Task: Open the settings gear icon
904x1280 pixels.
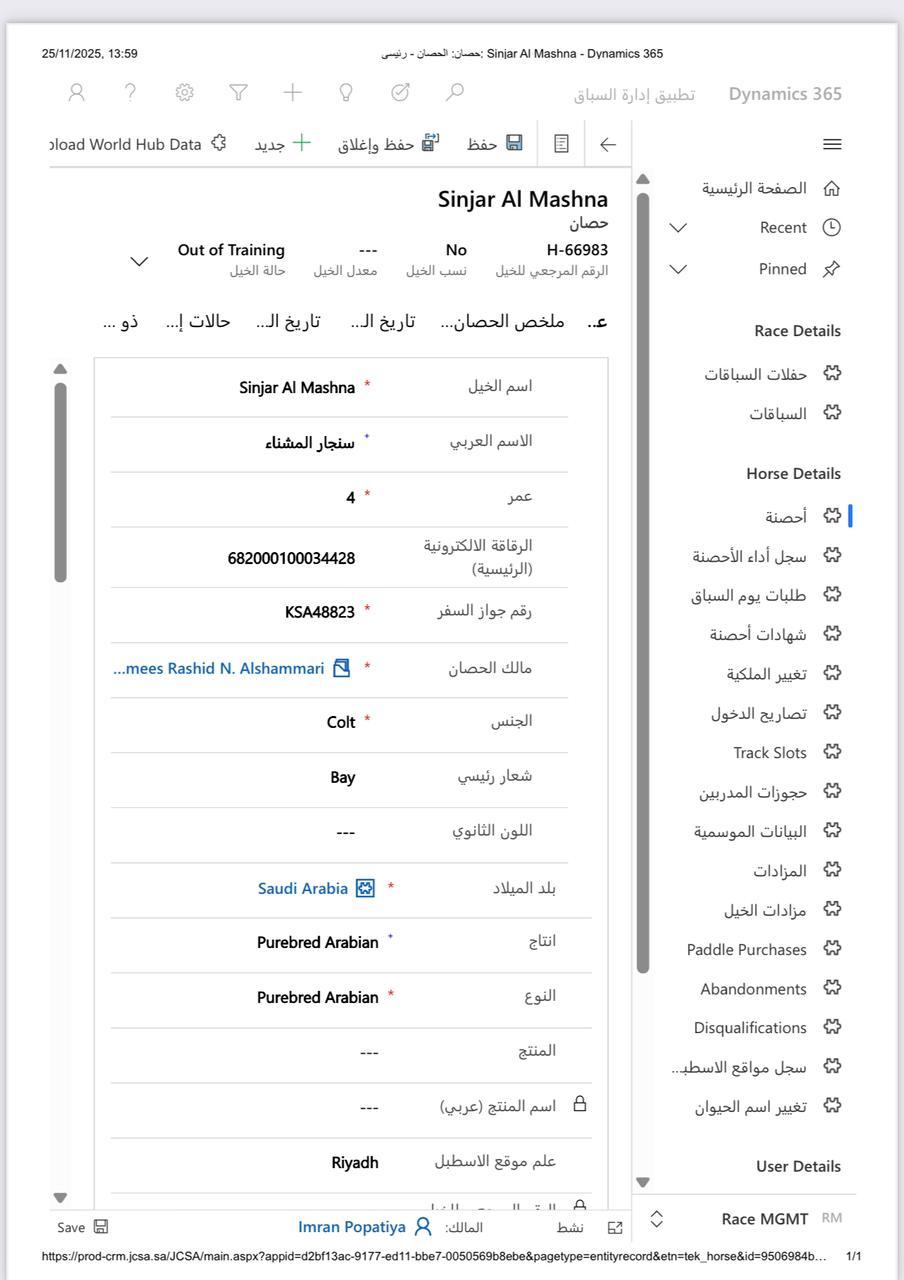Action: click(184, 93)
